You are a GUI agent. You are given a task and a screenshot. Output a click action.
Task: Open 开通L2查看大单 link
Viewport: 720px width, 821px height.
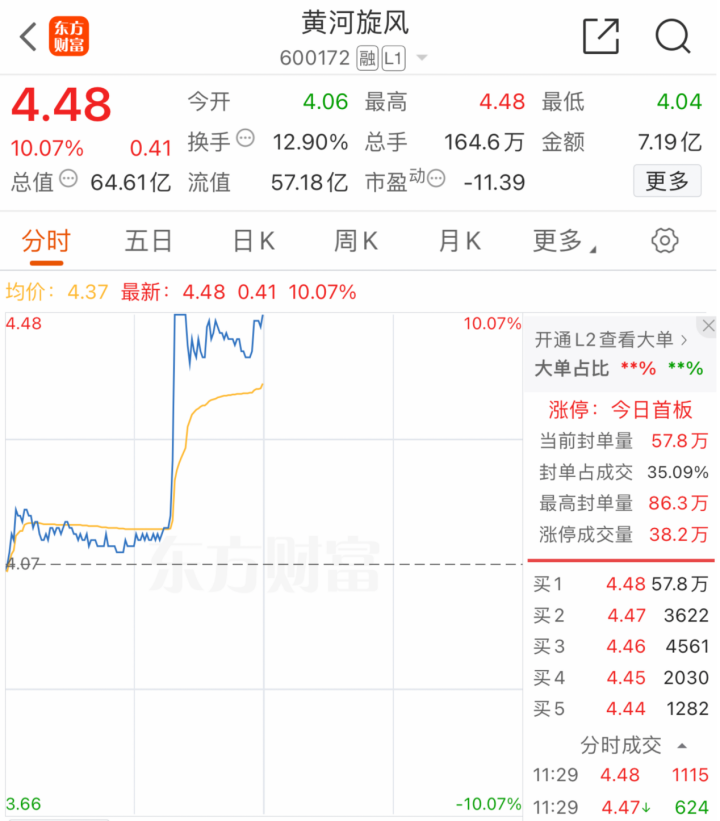click(611, 339)
